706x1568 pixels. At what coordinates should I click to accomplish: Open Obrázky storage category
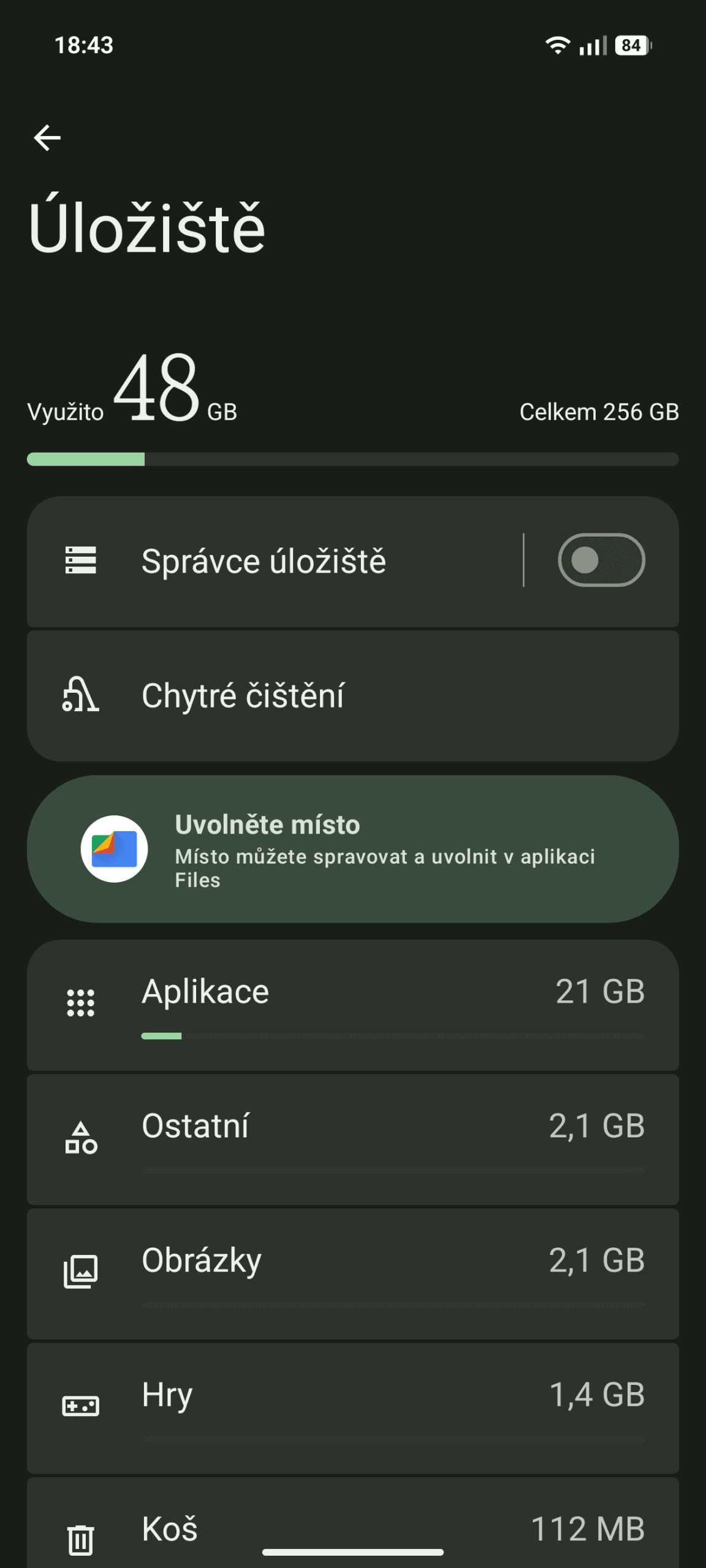(352, 1273)
